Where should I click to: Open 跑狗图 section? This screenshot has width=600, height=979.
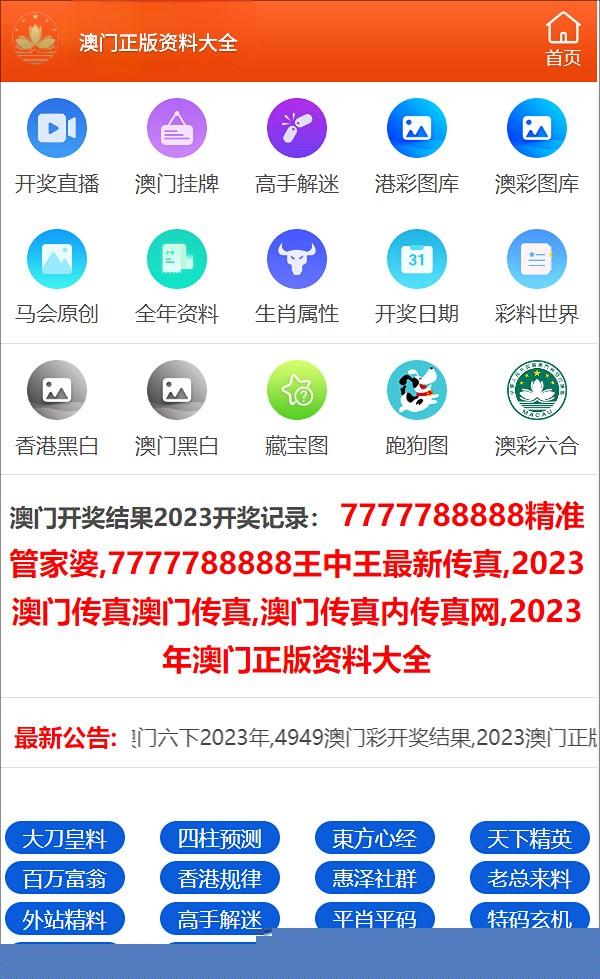coord(416,409)
